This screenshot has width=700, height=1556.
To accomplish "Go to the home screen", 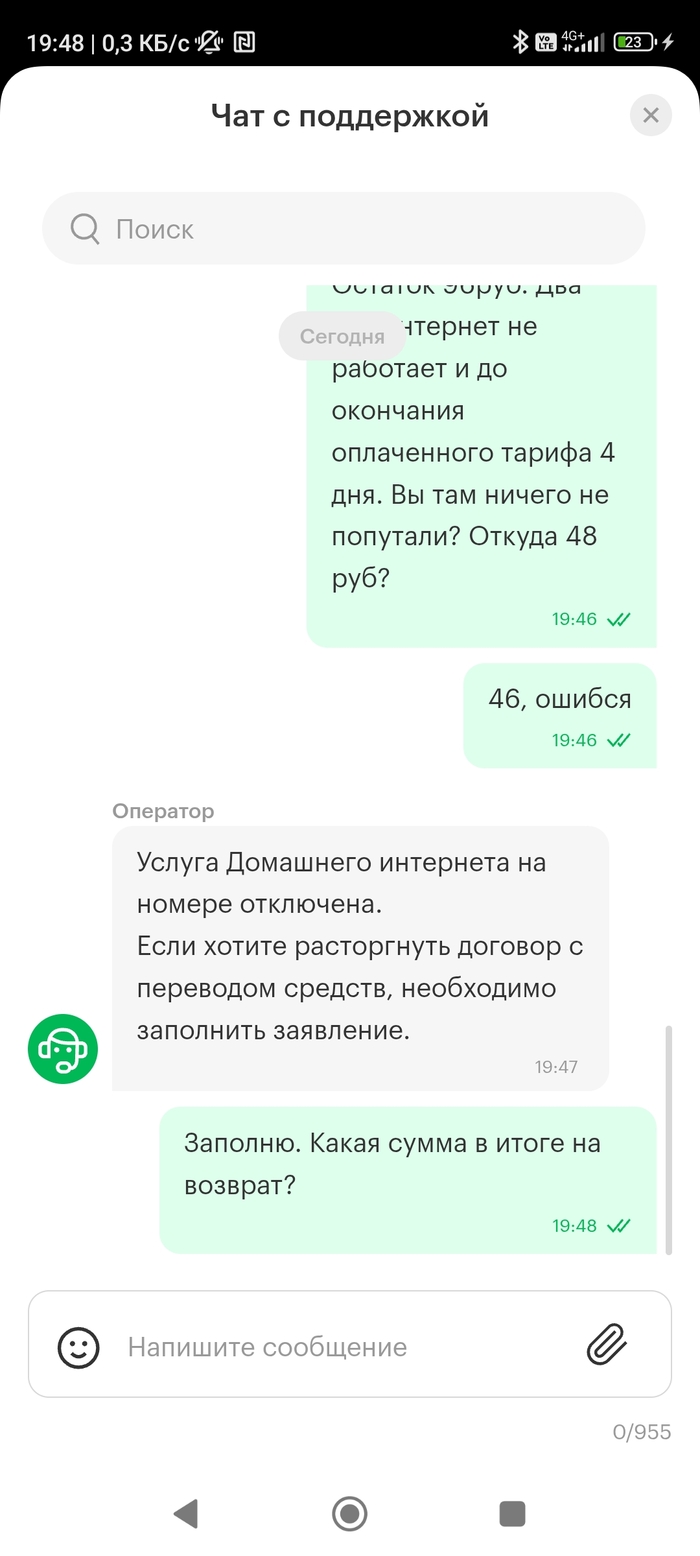I will [x=349, y=1513].
